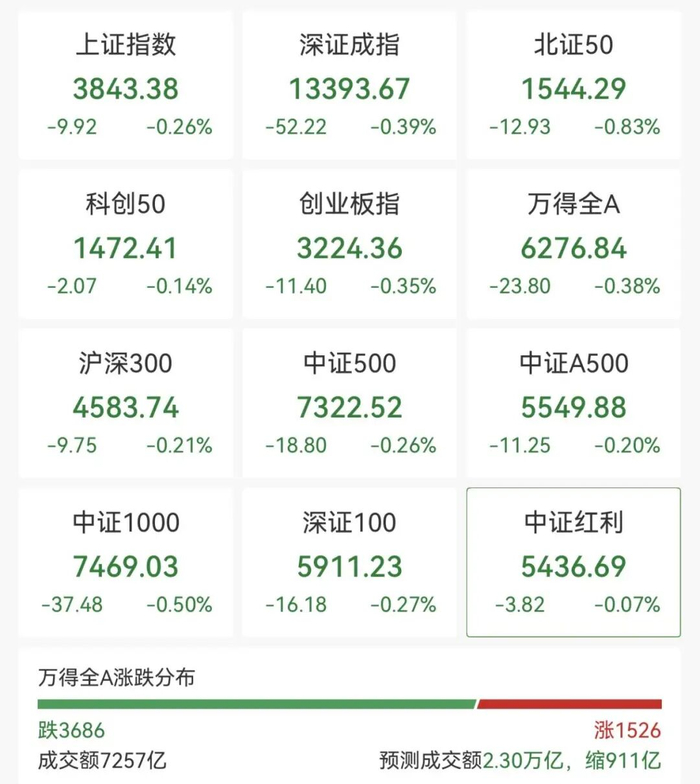Screen dimensions: 700x784
Task: Tap the 万得全A index tile
Action: pyautogui.click(x=574, y=245)
